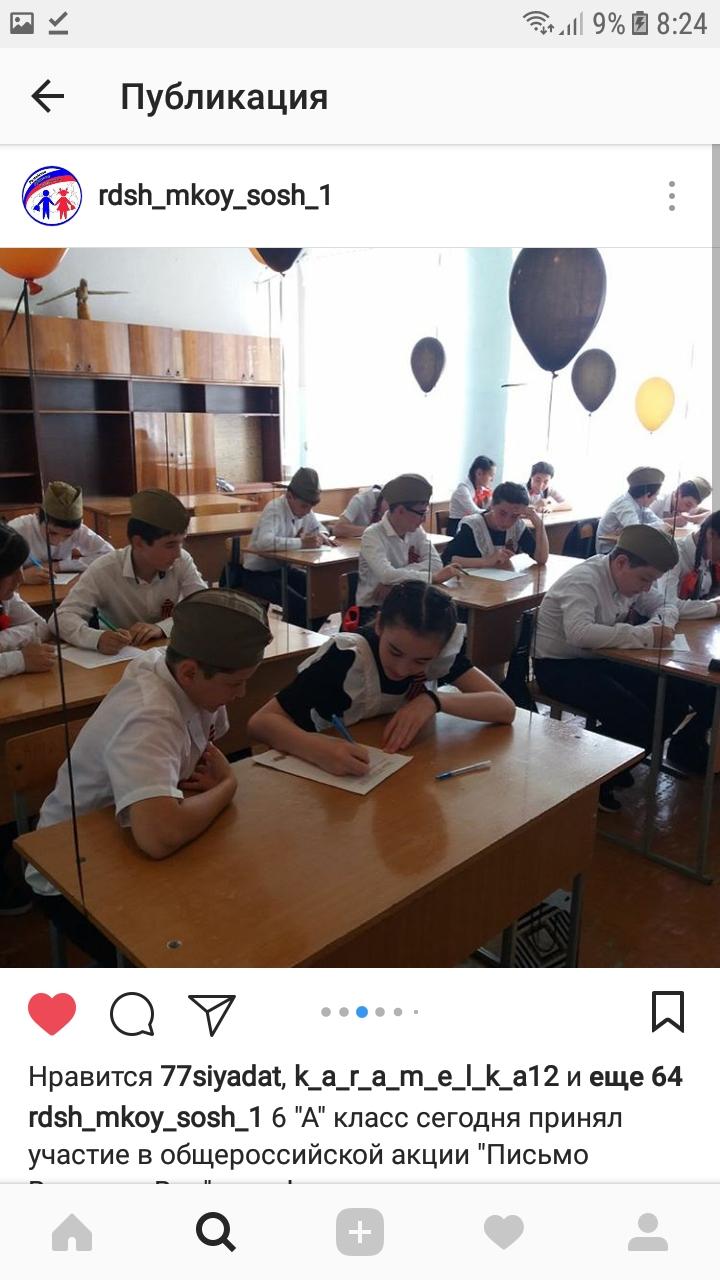Open the rdsh_mkoy_sosh_1 profile from the post header

(x=215, y=196)
